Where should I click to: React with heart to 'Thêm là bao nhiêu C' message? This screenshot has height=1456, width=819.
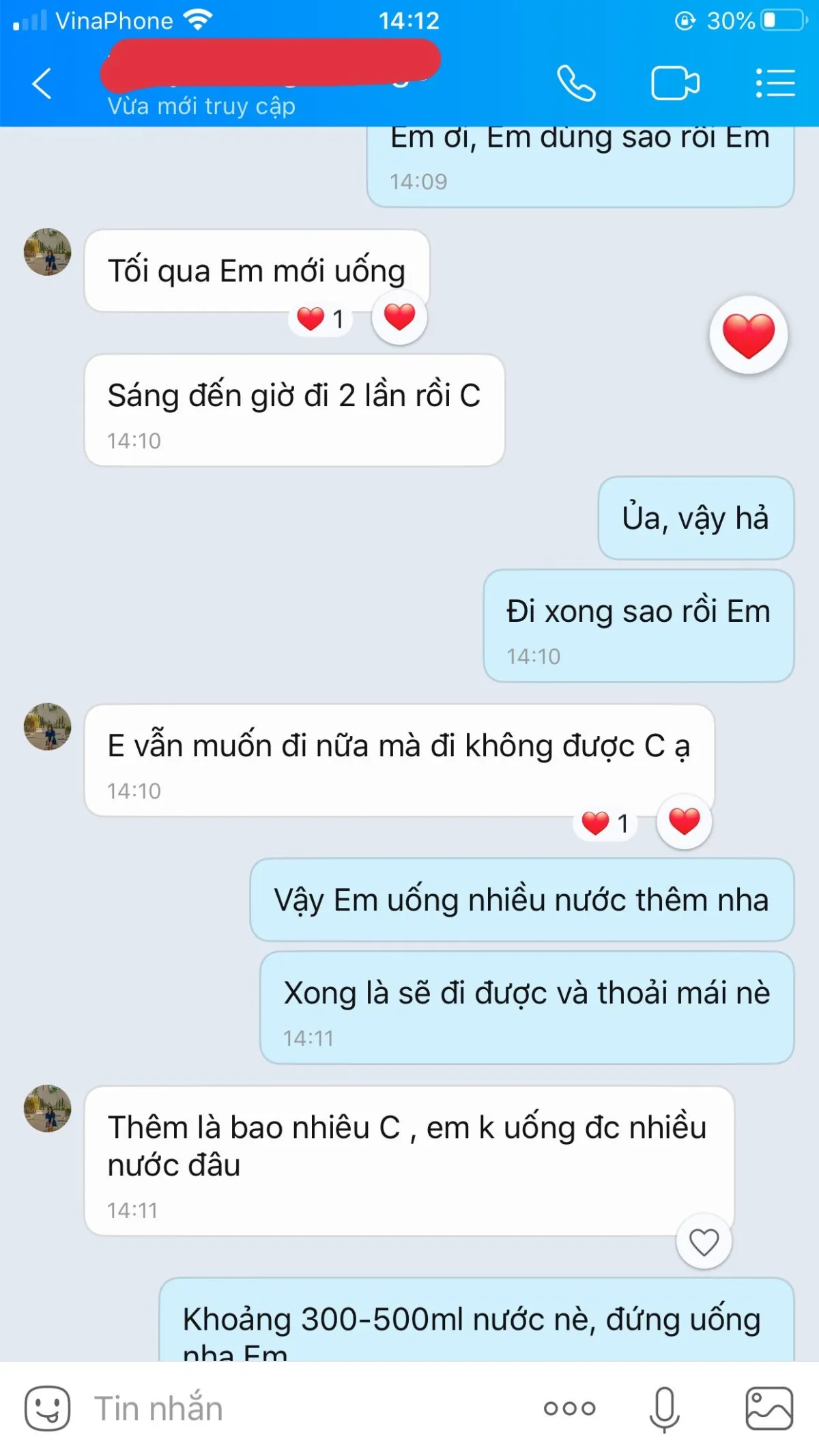pyautogui.click(x=704, y=1242)
